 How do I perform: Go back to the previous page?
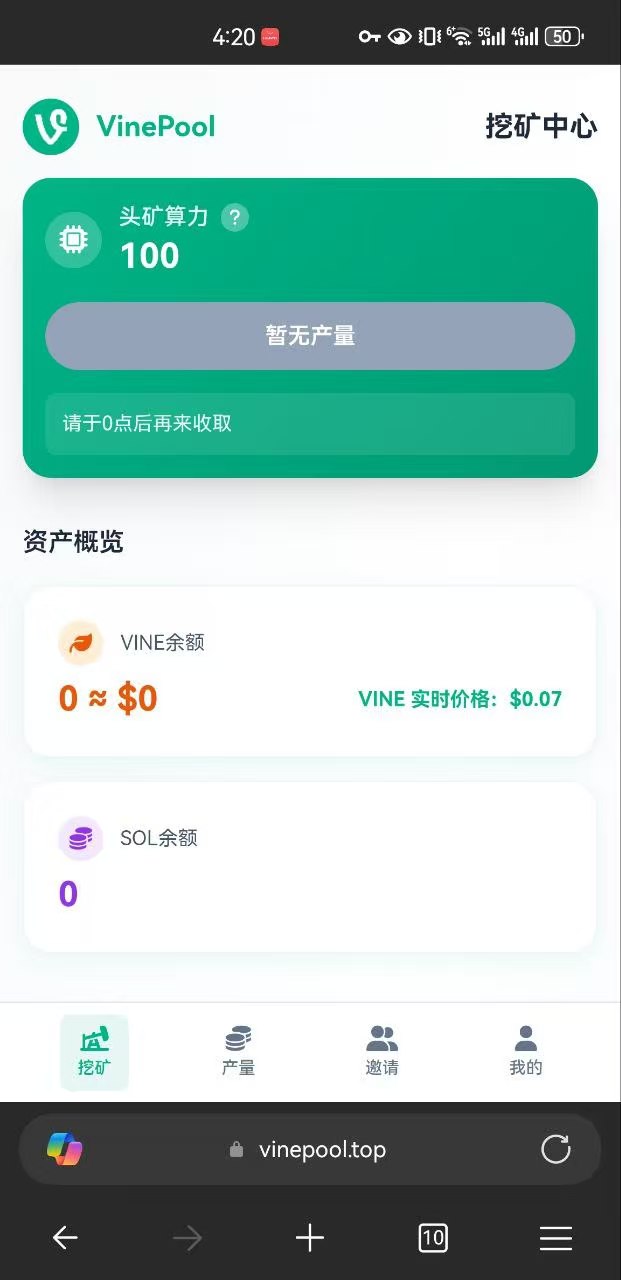(65, 1239)
